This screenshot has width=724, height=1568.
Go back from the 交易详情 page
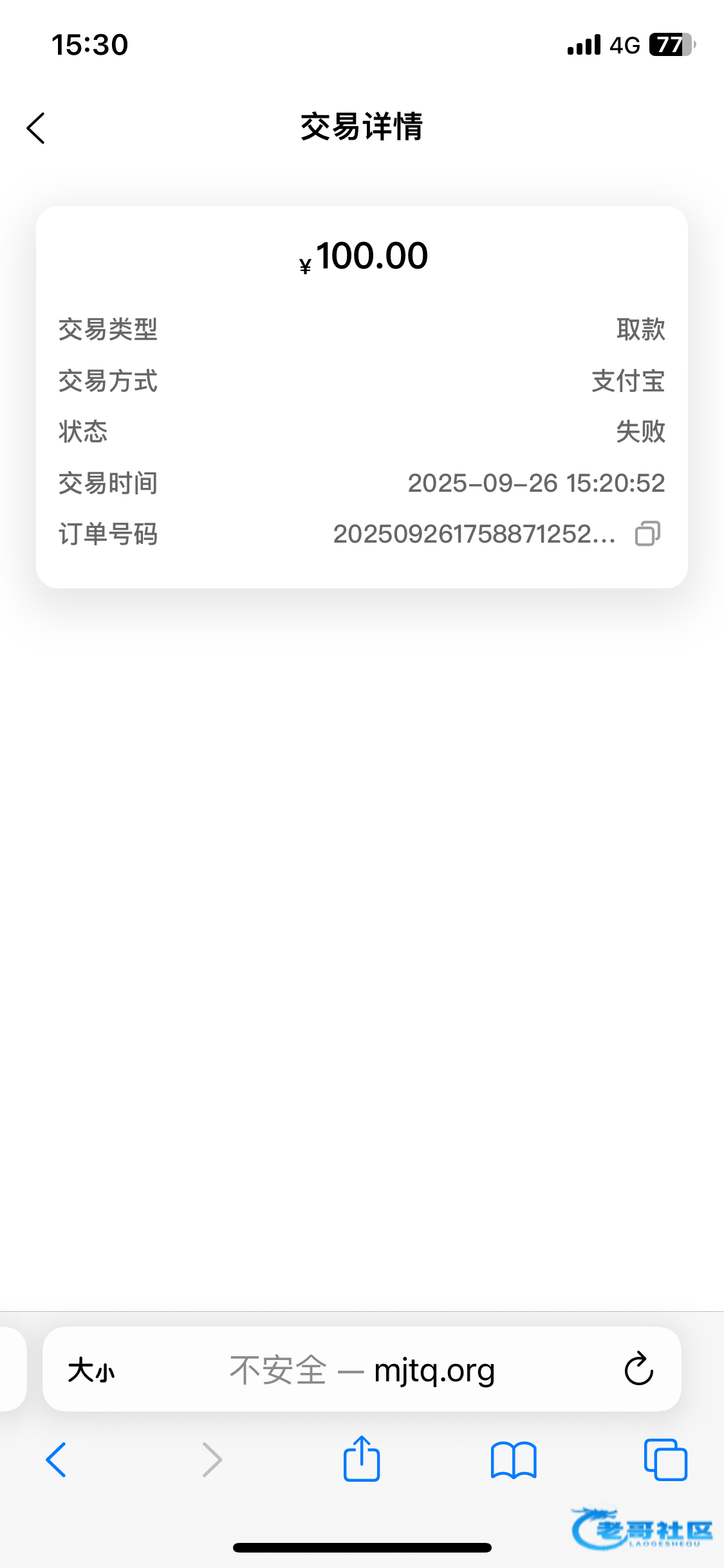(36, 127)
